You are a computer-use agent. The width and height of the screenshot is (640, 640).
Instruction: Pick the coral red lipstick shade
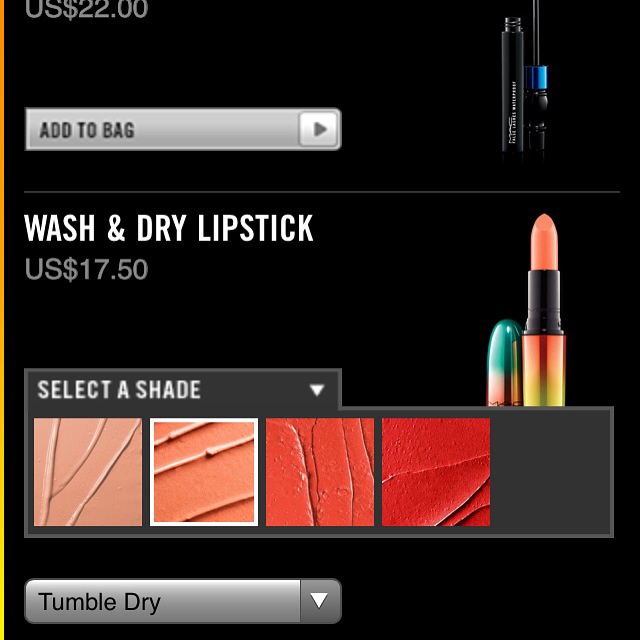(320, 472)
